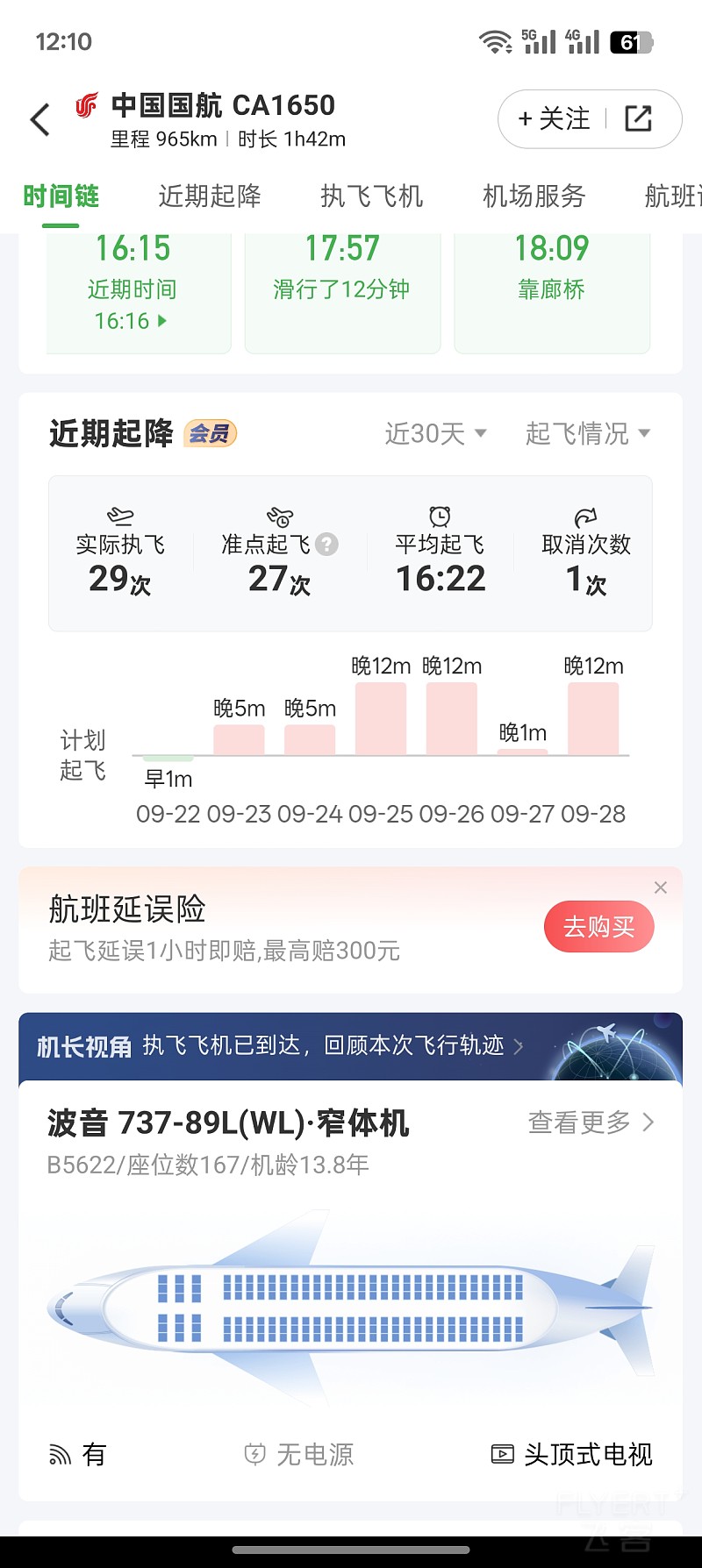Switch to the 执飞飞机 tab
This screenshot has height=1568, width=702.
pyautogui.click(x=372, y=196)
